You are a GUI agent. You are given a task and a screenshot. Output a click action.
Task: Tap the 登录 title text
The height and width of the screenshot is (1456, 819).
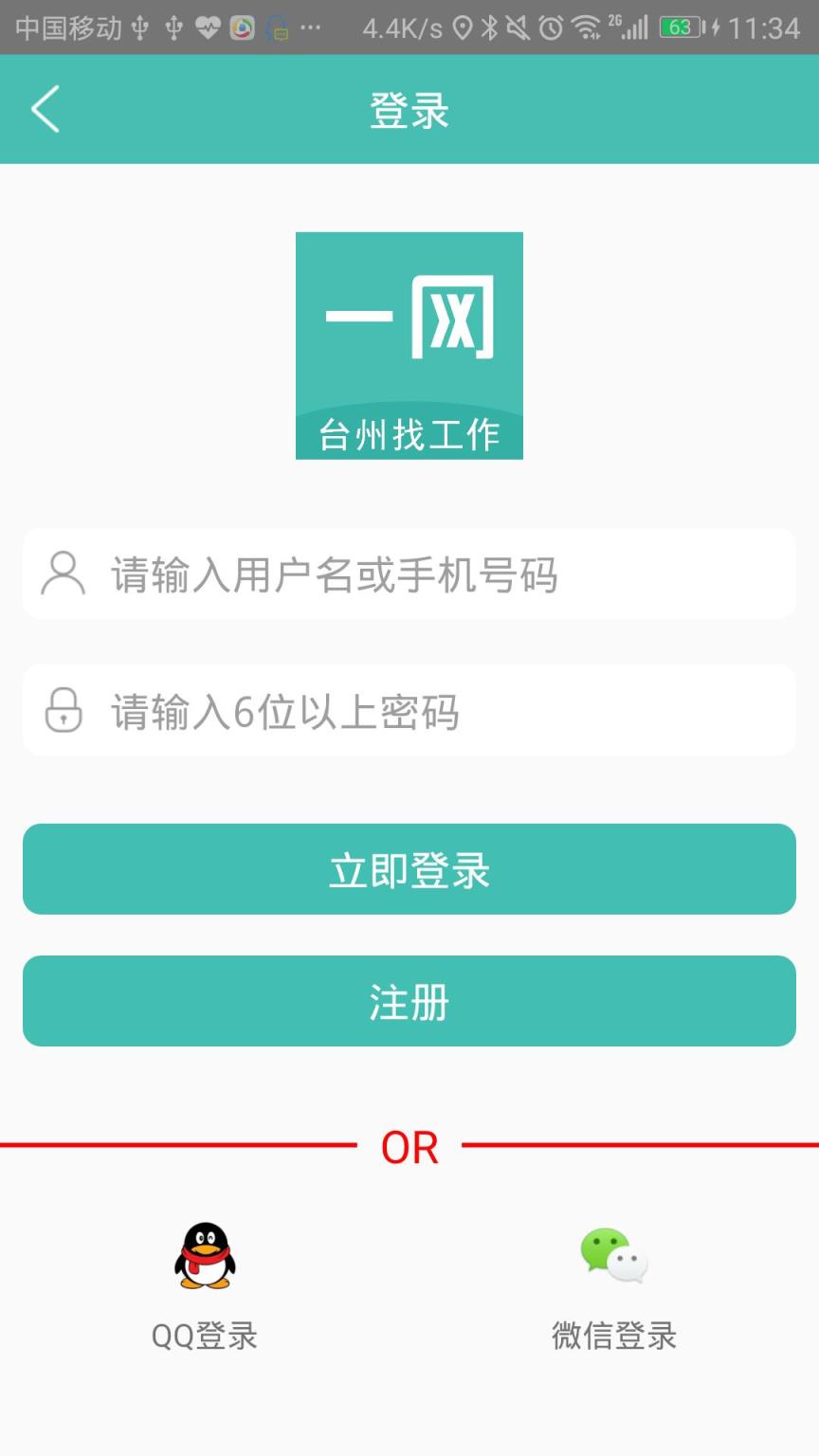tap(409, 109)
